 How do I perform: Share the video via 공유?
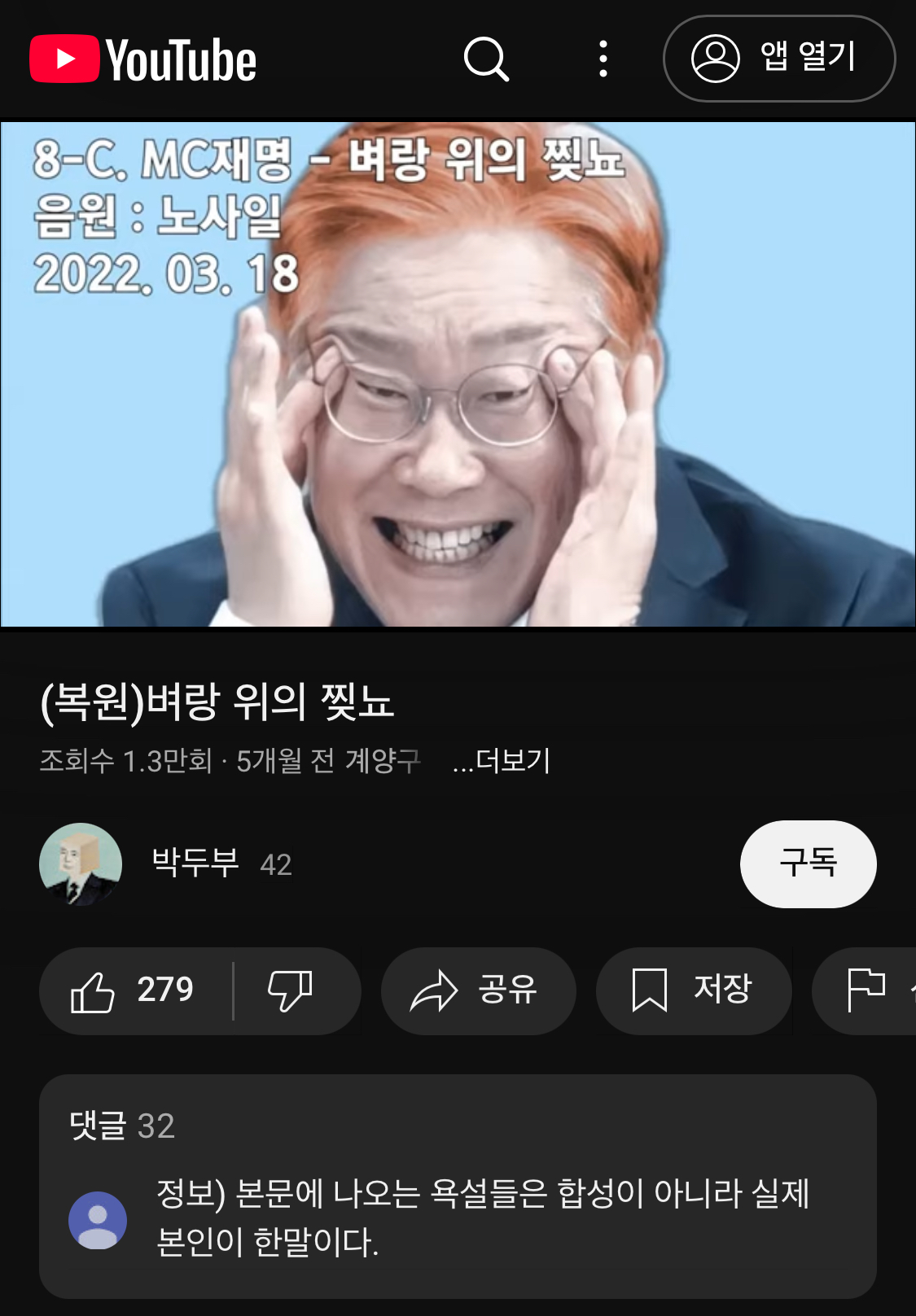point(478,990)
